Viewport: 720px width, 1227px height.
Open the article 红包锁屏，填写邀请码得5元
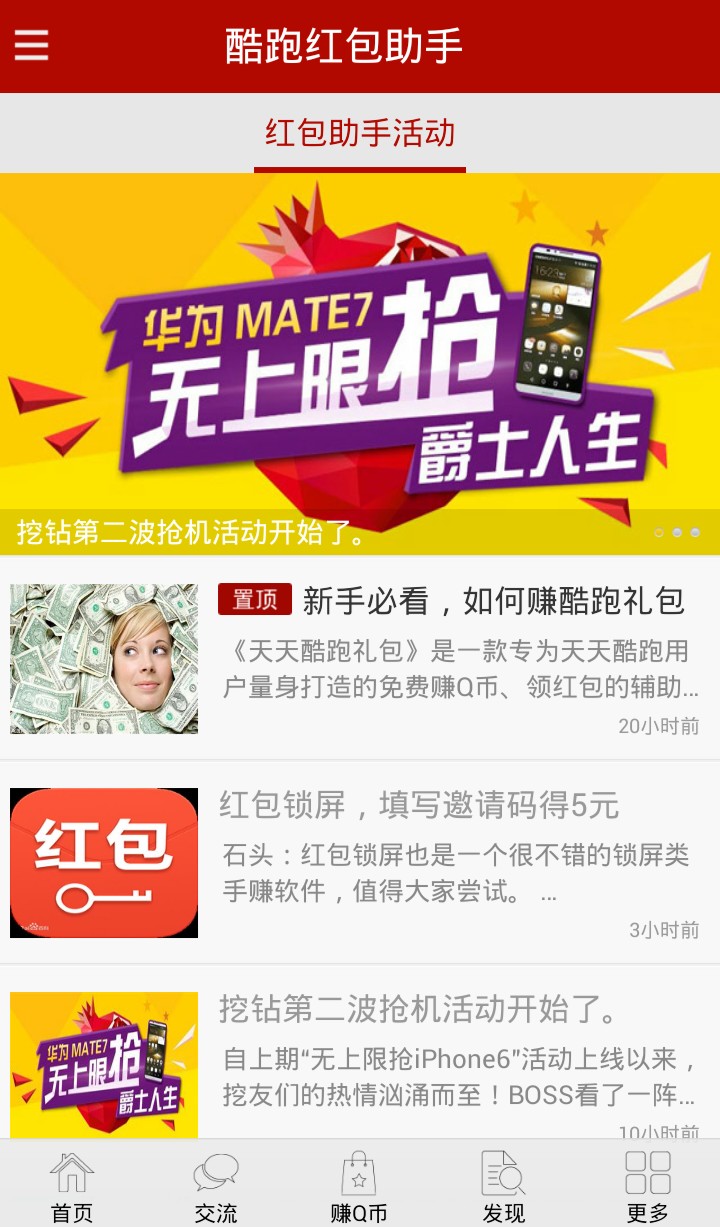[360, 862]
